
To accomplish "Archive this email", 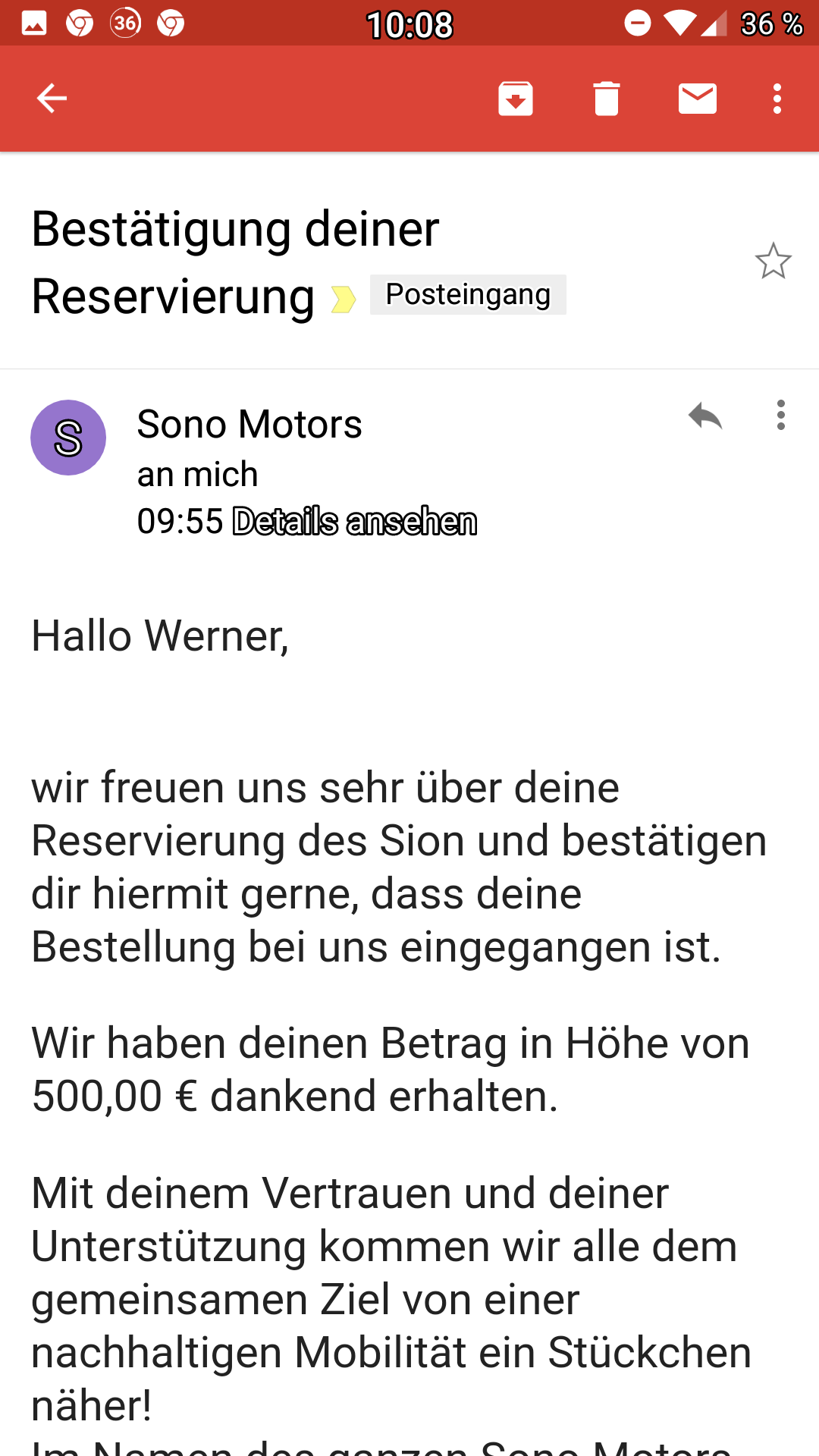I will point(516,99).
